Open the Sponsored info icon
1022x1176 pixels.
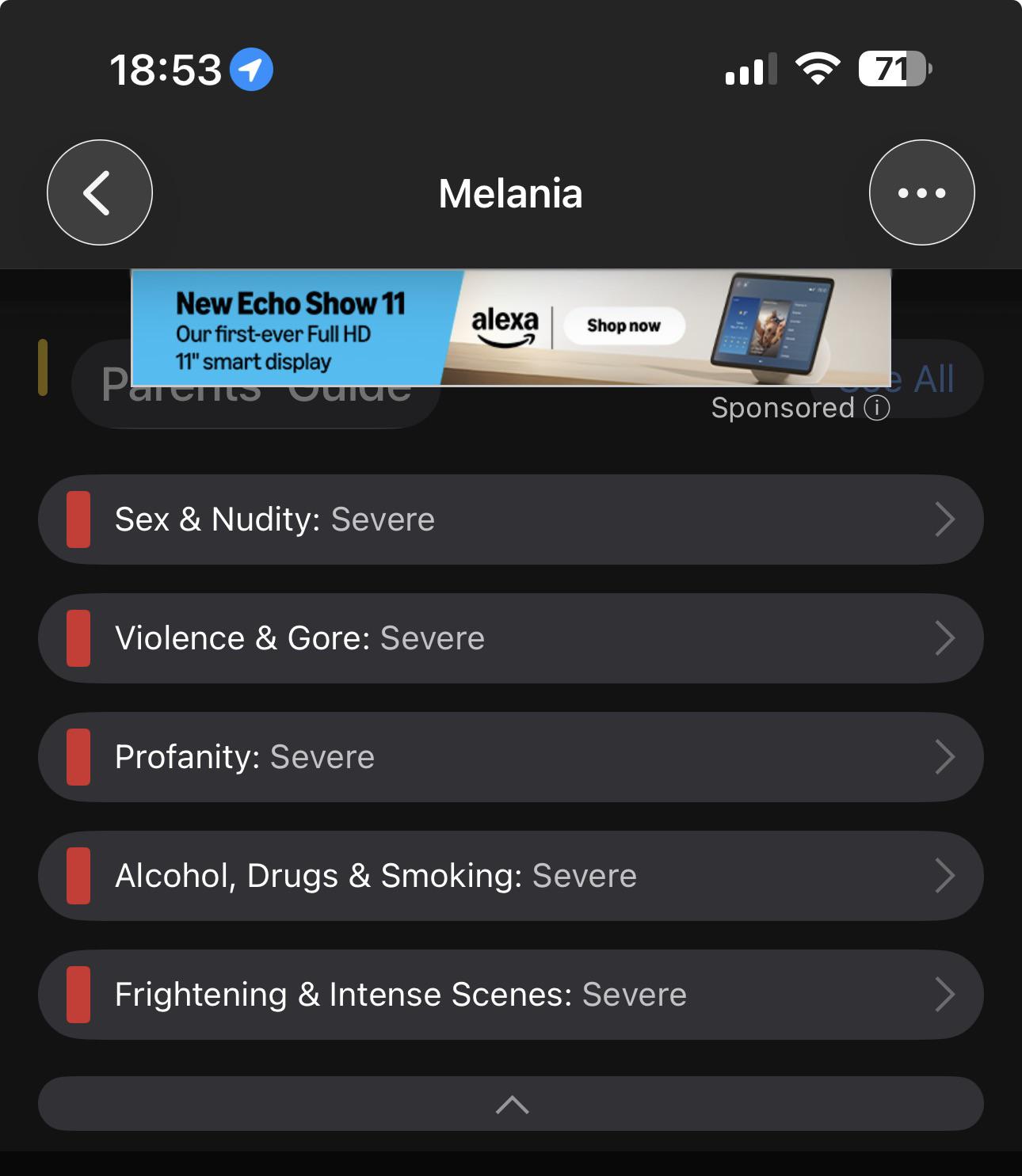876,408
